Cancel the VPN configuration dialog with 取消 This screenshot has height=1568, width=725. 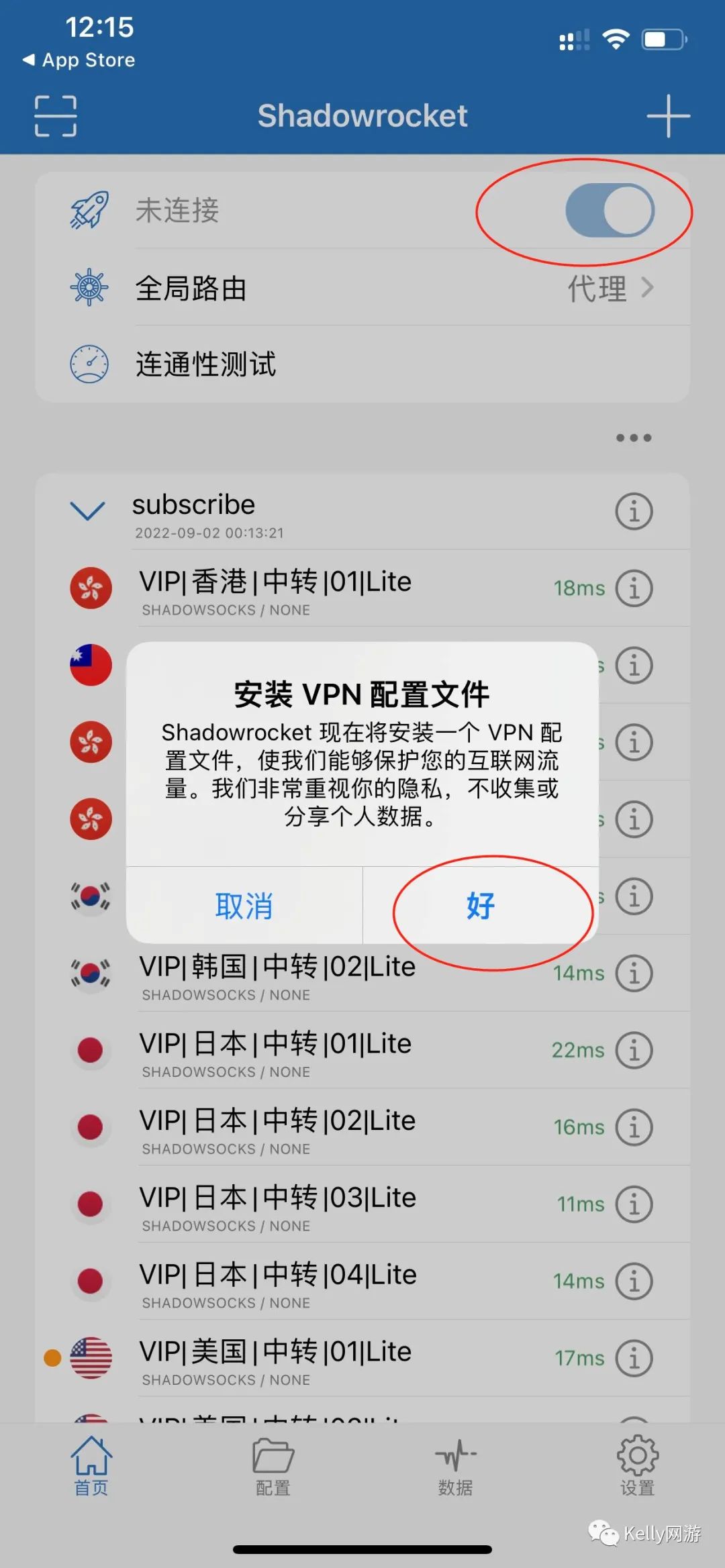(244, 906)
